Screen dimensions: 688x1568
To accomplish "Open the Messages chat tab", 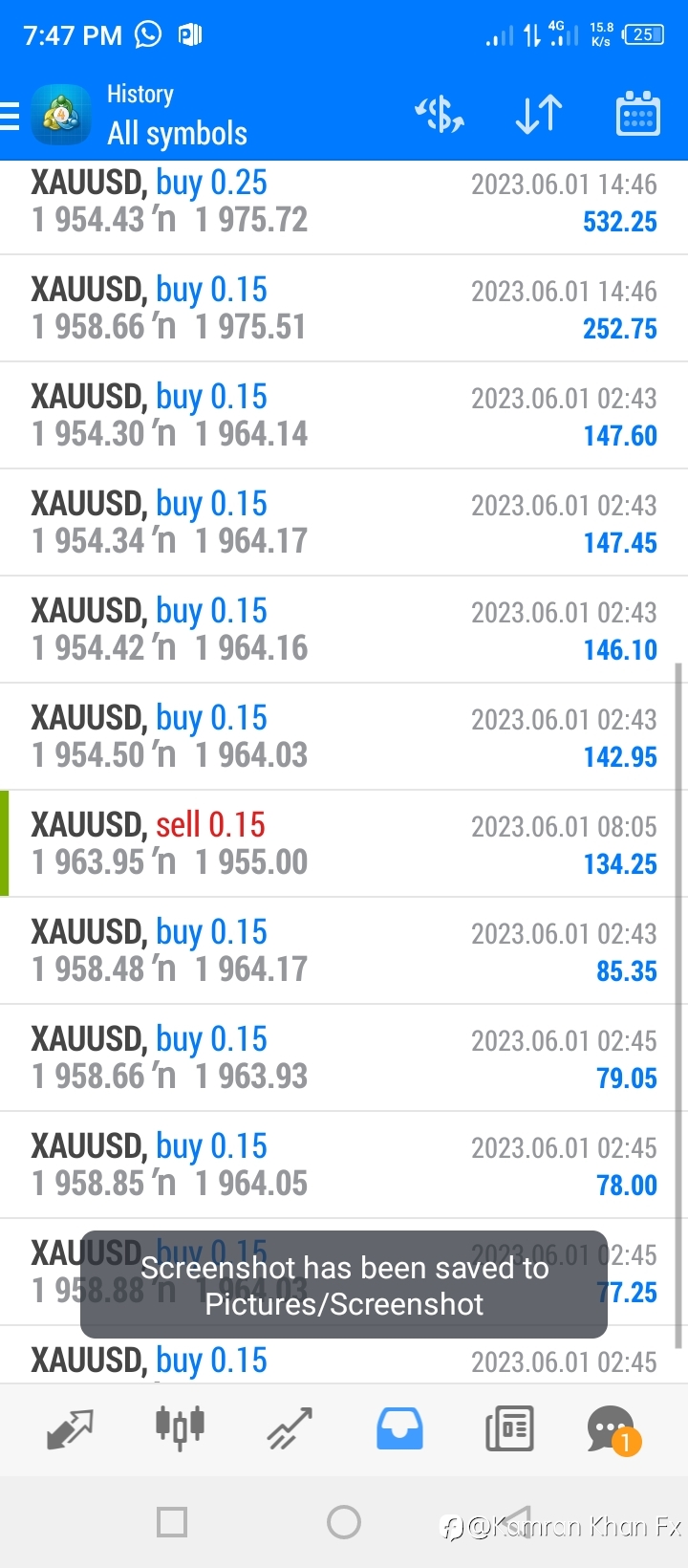I will point(613,1429).
